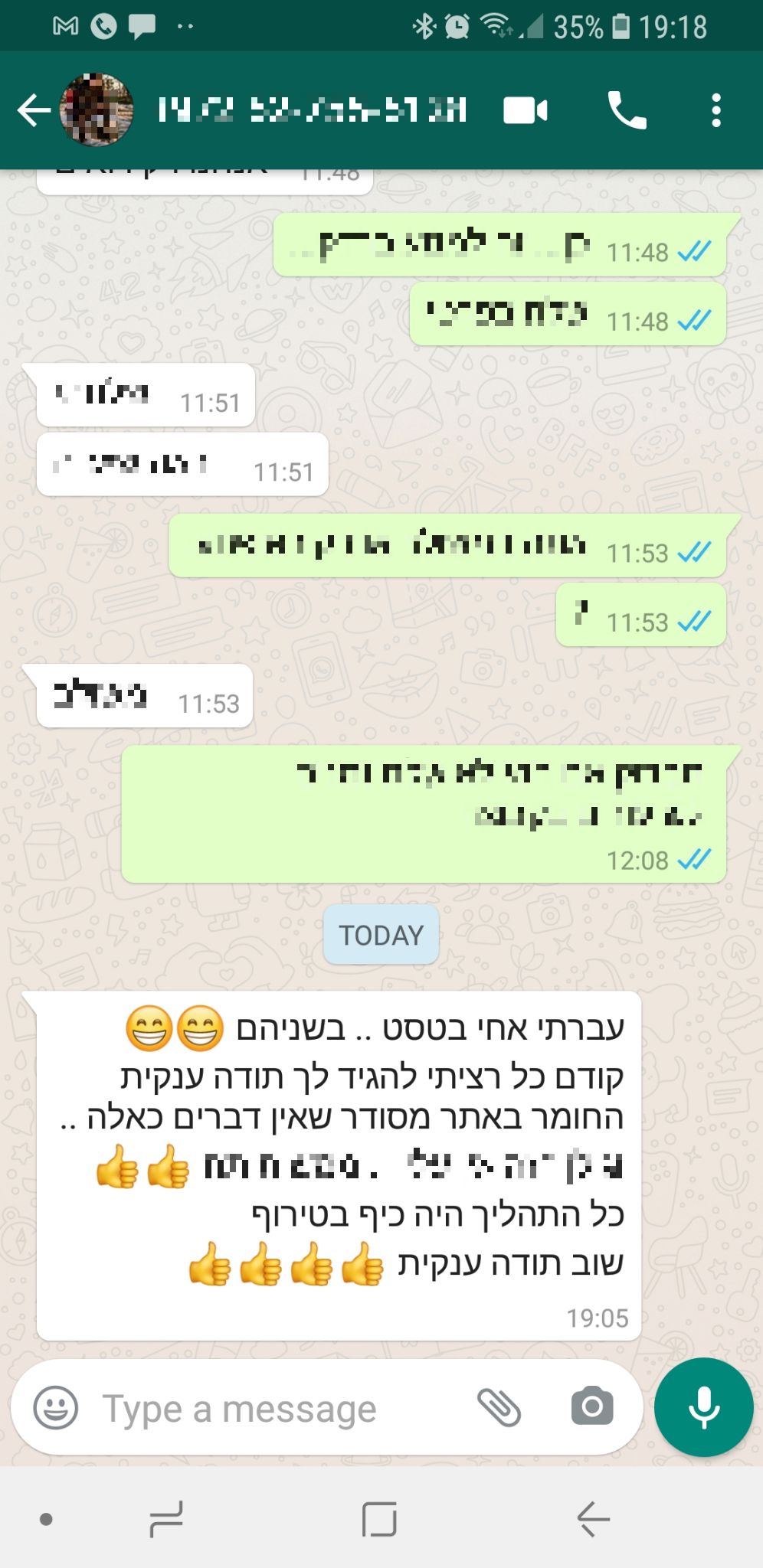This screenshot has width=763, height=1568.
Task: Attach a file with the paperclip
Action: tap(499, 1407)
